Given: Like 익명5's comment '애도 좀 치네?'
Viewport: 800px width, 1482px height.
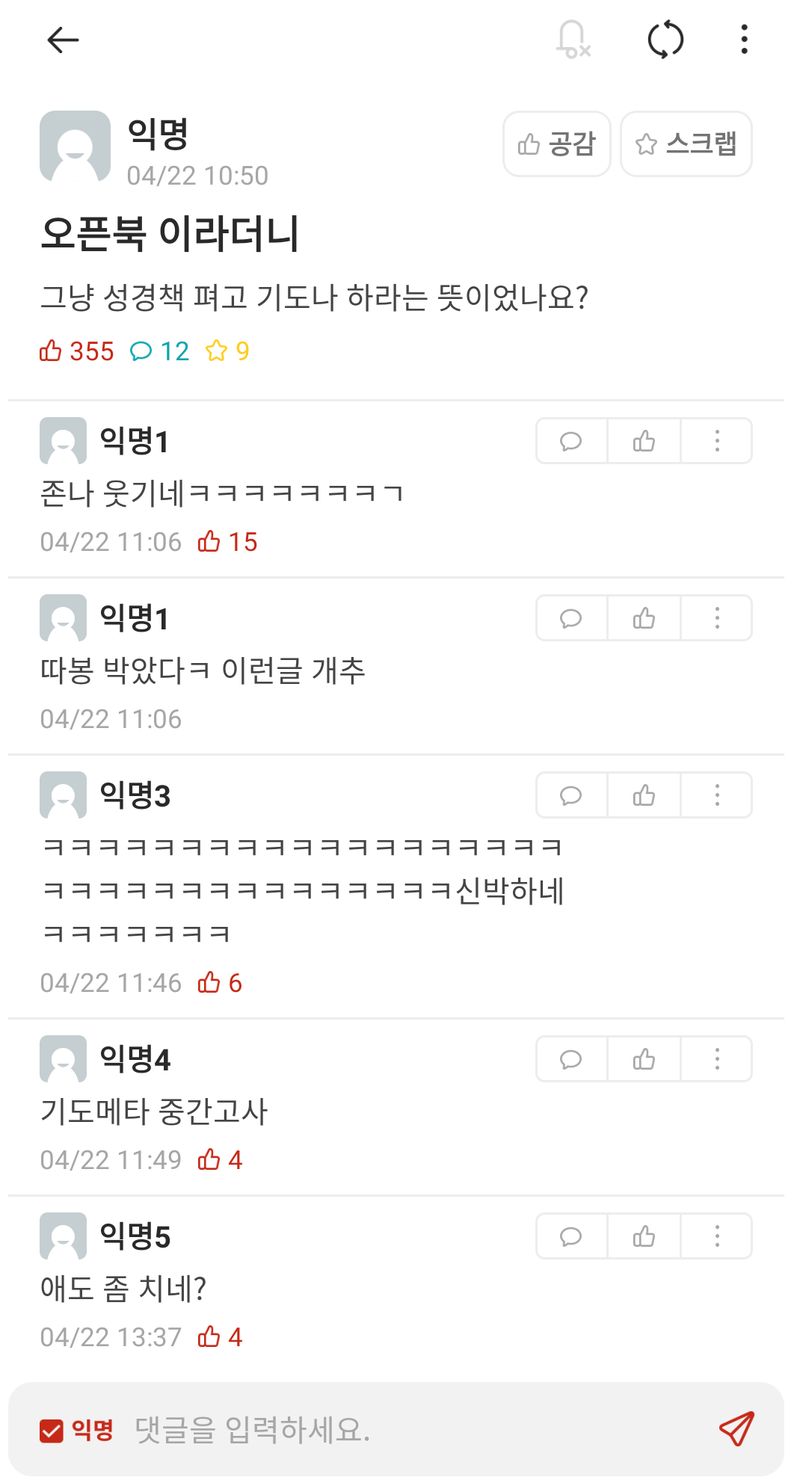Looking at the screenshot, I should tap(644, 1237).
